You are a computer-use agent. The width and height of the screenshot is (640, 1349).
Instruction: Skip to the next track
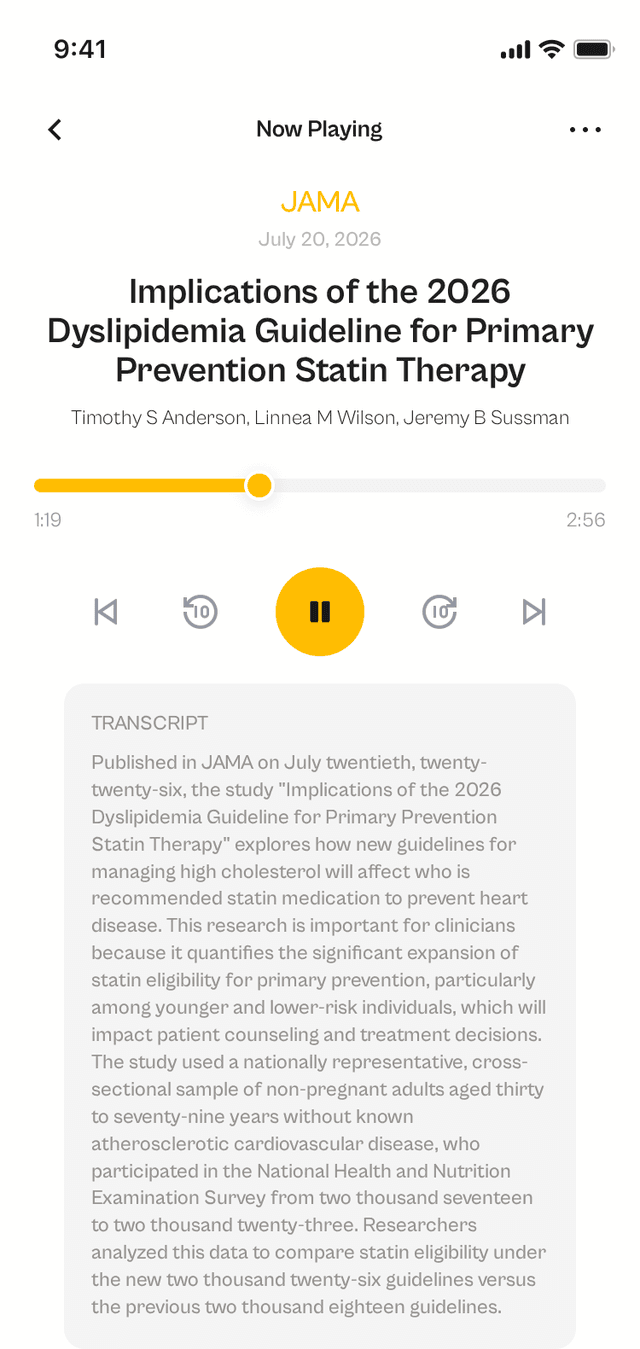(x=534, y=611)
